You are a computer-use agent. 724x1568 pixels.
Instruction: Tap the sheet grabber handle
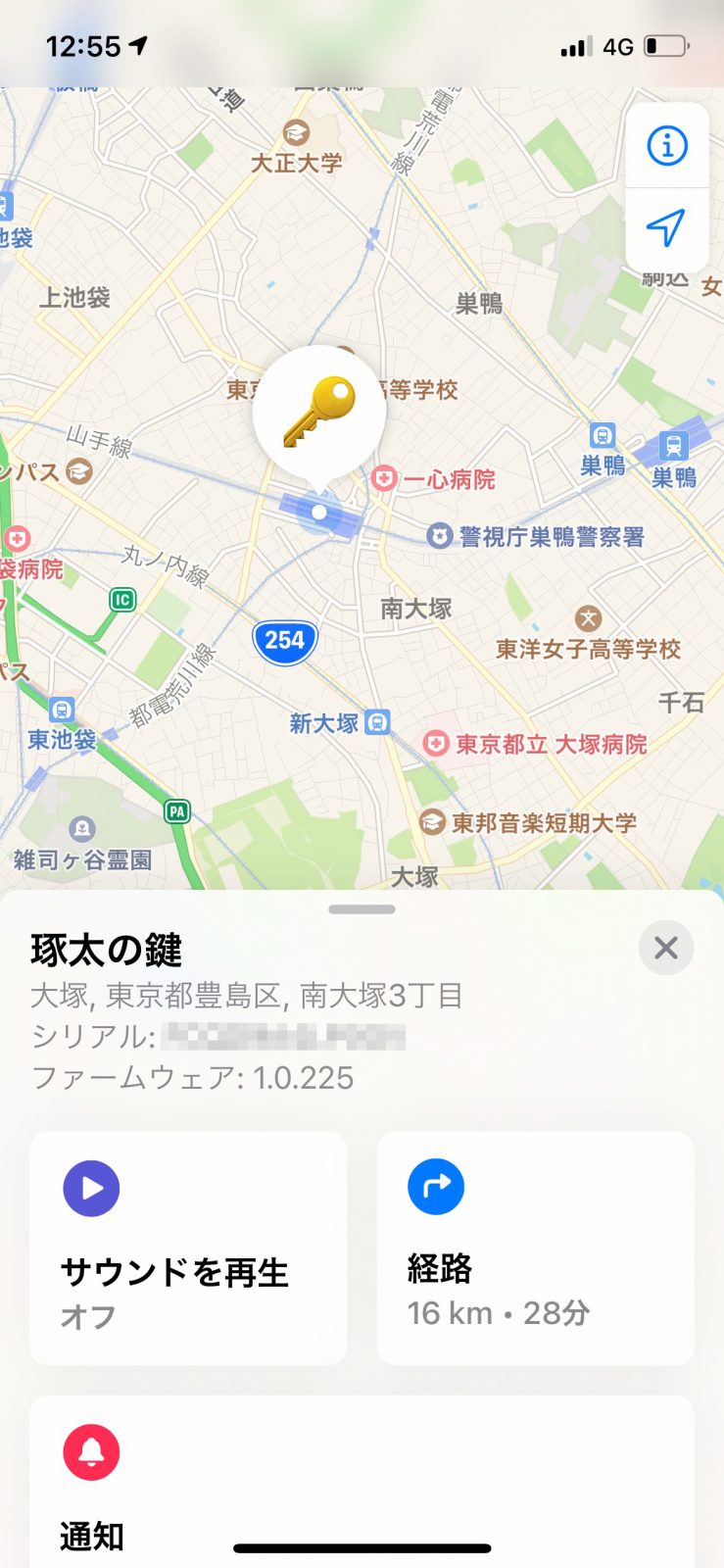click(x=362, y=909)
